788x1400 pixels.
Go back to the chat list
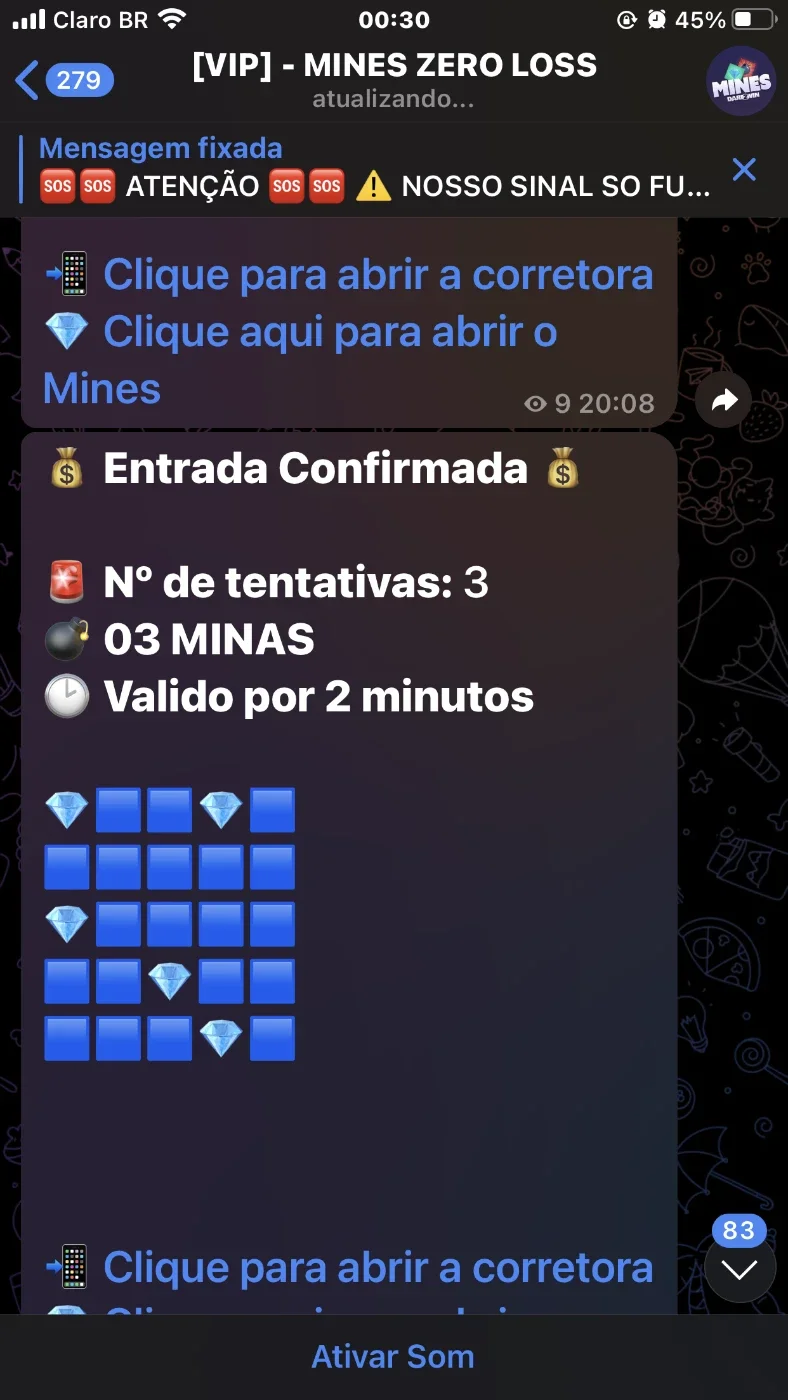click(x=64, y=80)
